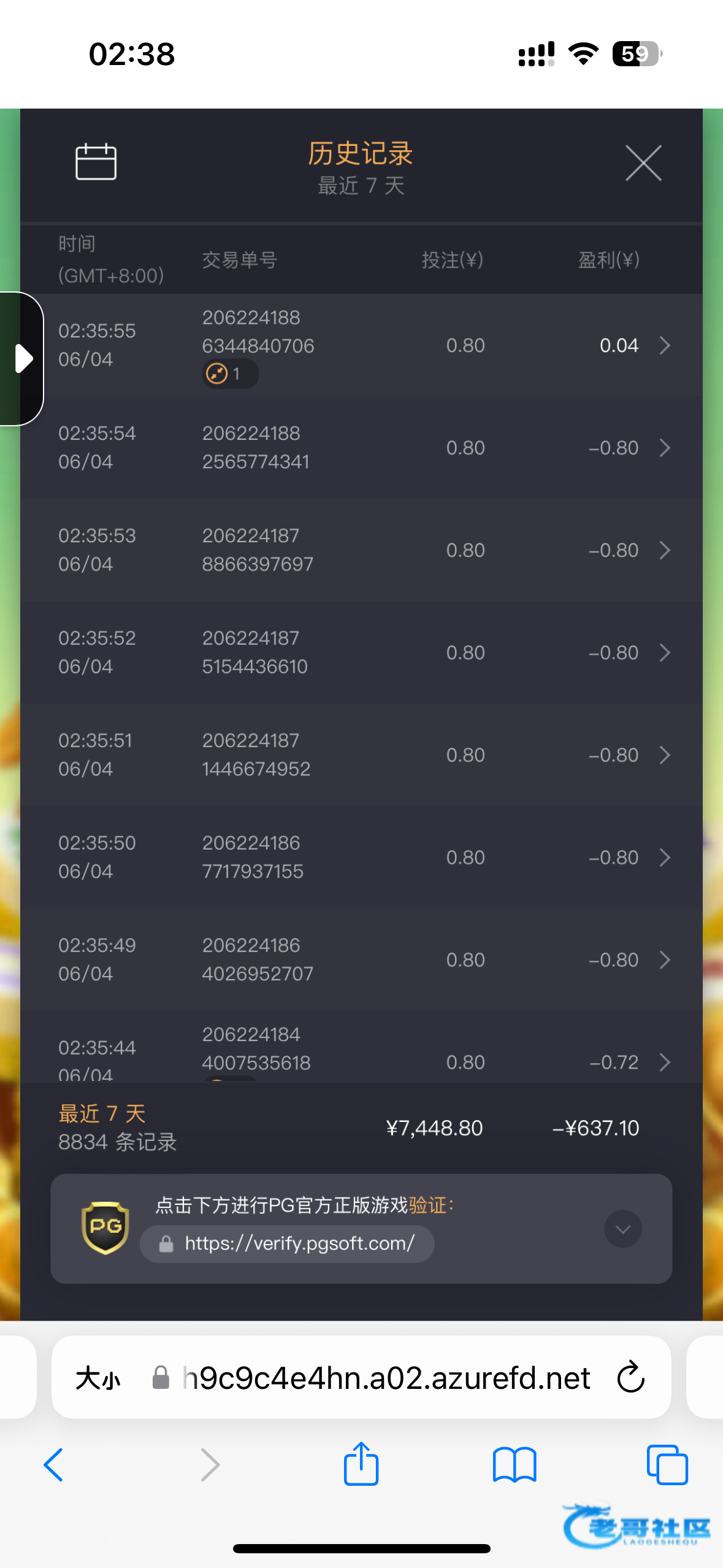Image resolution: width=723 pixels, height=1568 pixels.
Task: Open the Safari text size menu
Action: pyautogui.click(x=98, y=1378)
